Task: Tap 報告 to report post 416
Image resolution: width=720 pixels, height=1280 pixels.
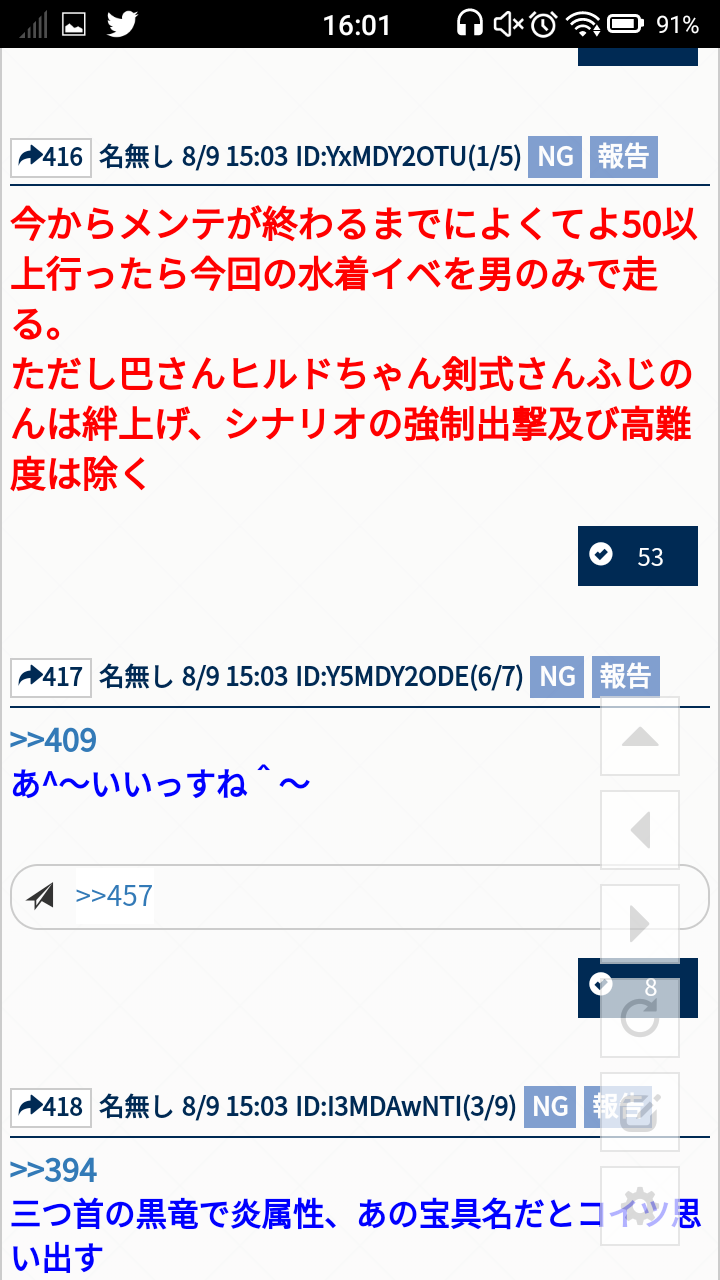Action: click(x=623, y=157)
